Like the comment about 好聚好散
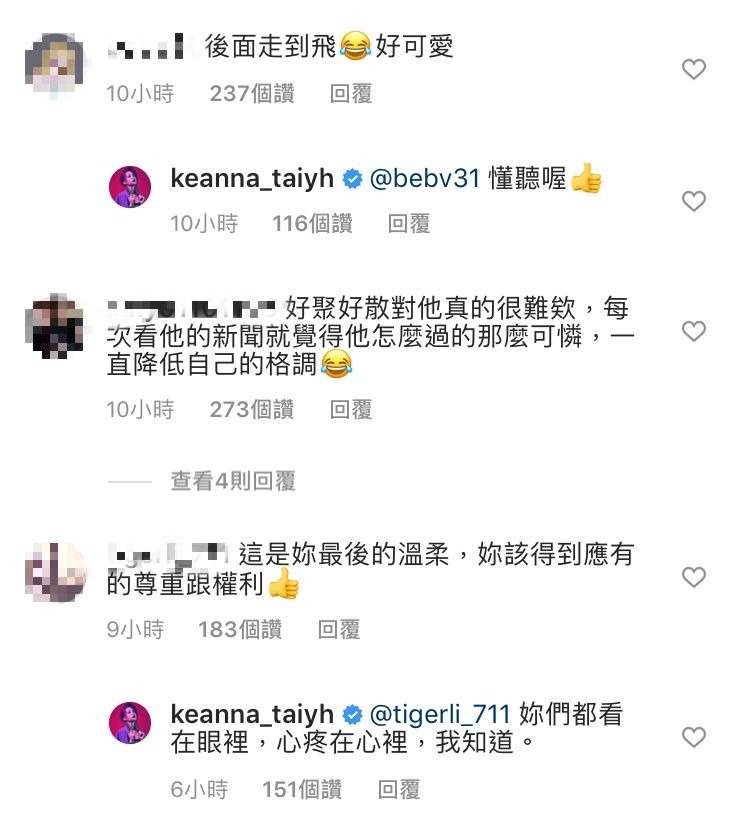 [693, 331]
